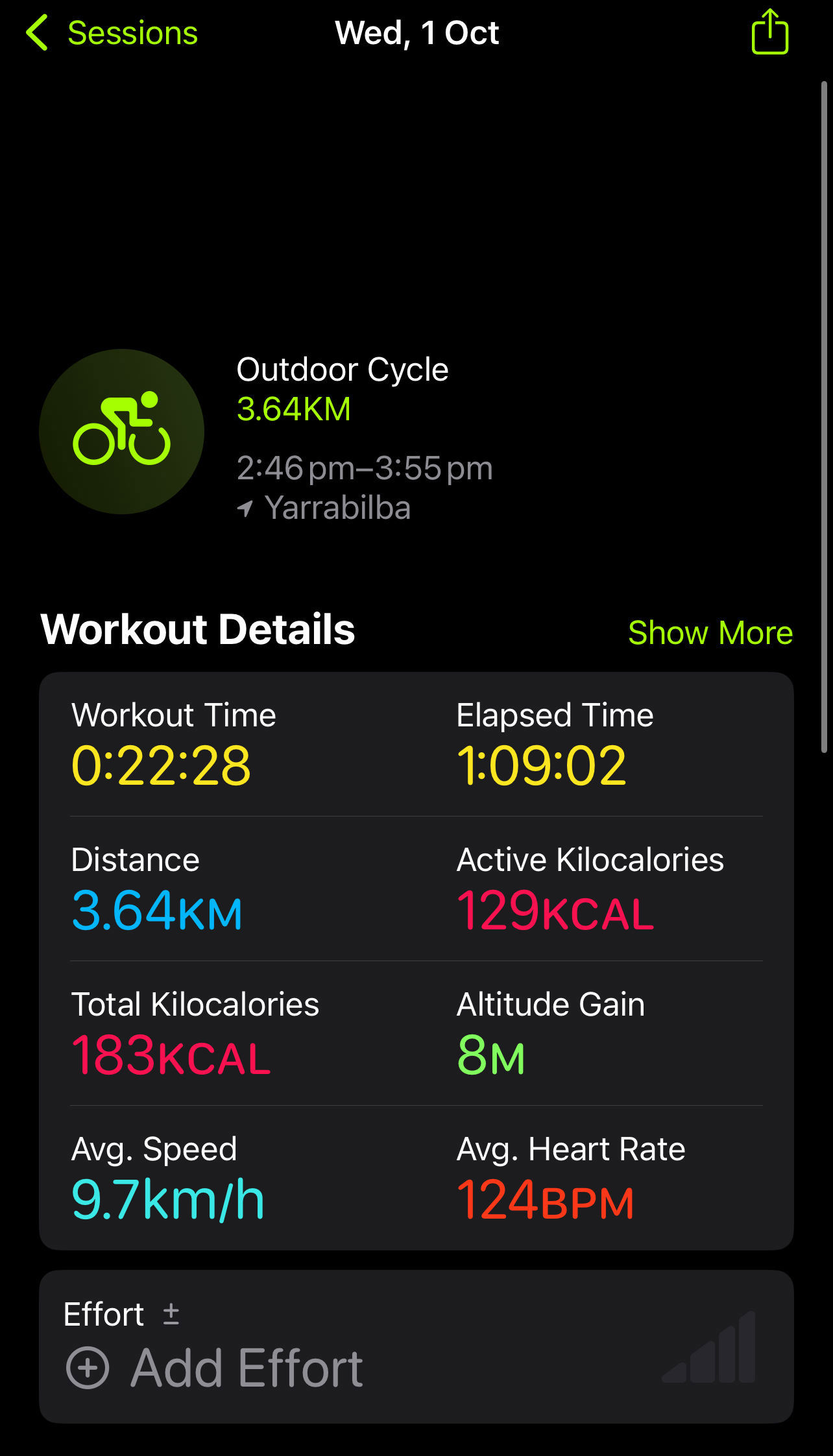The width and height of the screenshot is (833, 1456).
Task: Show more workout details
Action: [x=710, y=632]
